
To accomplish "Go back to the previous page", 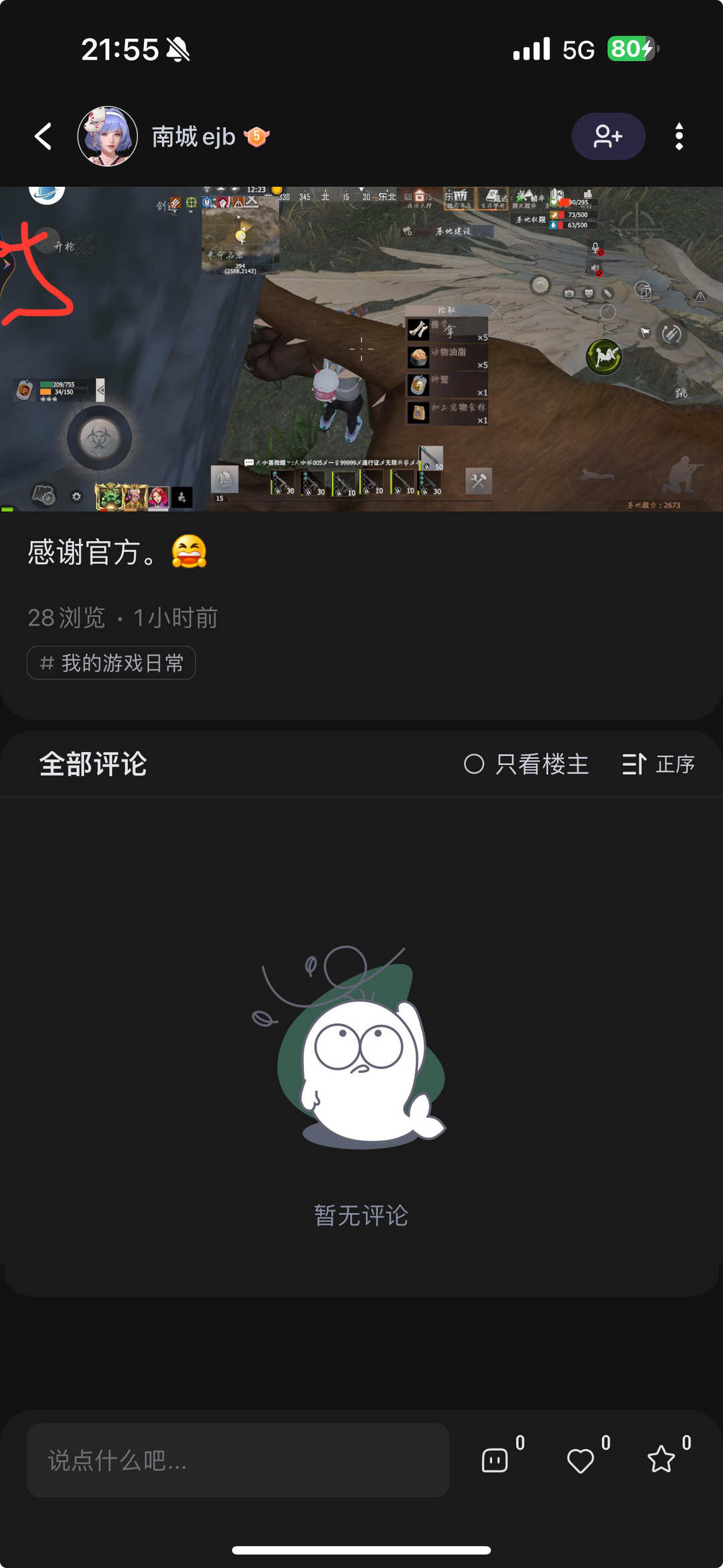I will click(44, 137).
